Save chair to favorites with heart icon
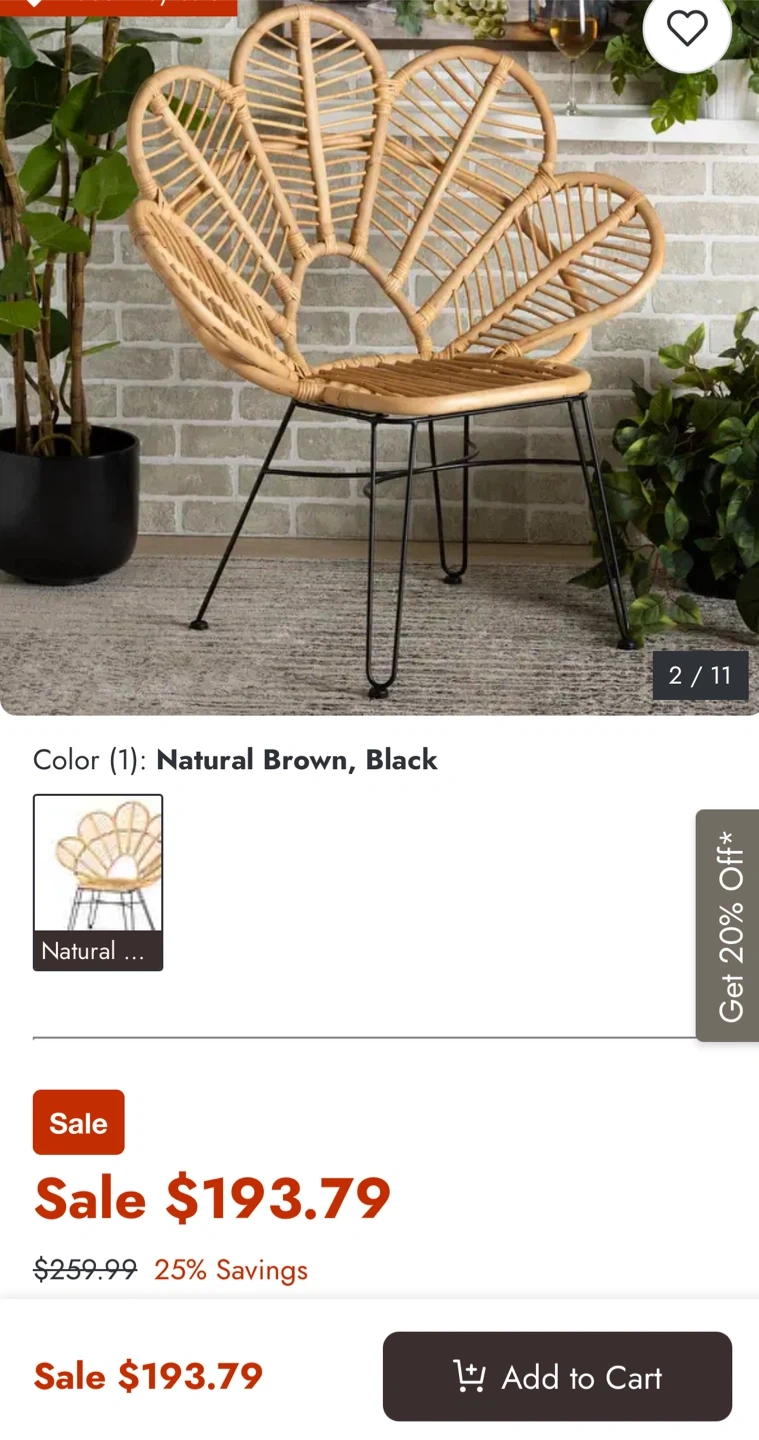Screen dimensions: 759x1440 pos(687,30)
